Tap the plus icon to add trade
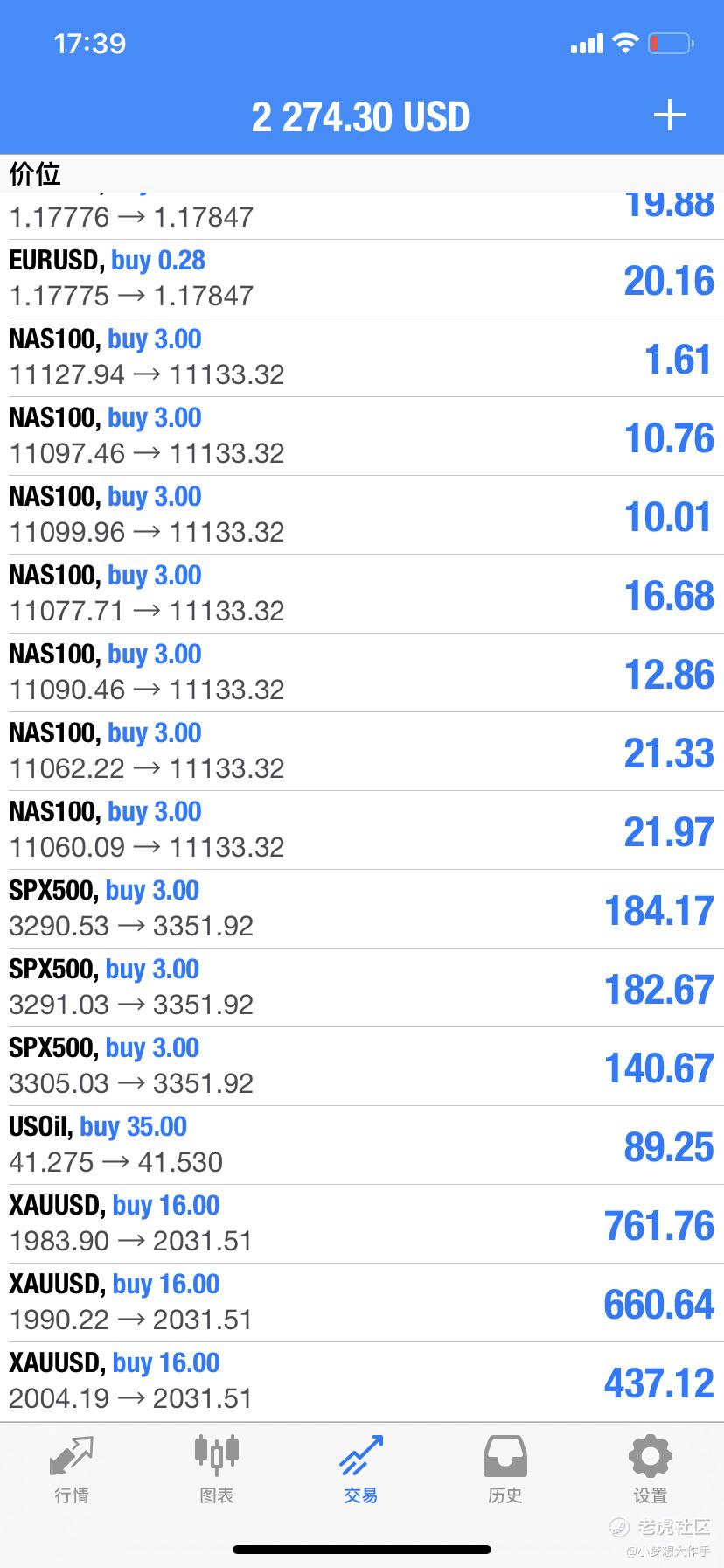This screenshot has width=724, height=1568. pyautogui.click(x=669, y=115)
